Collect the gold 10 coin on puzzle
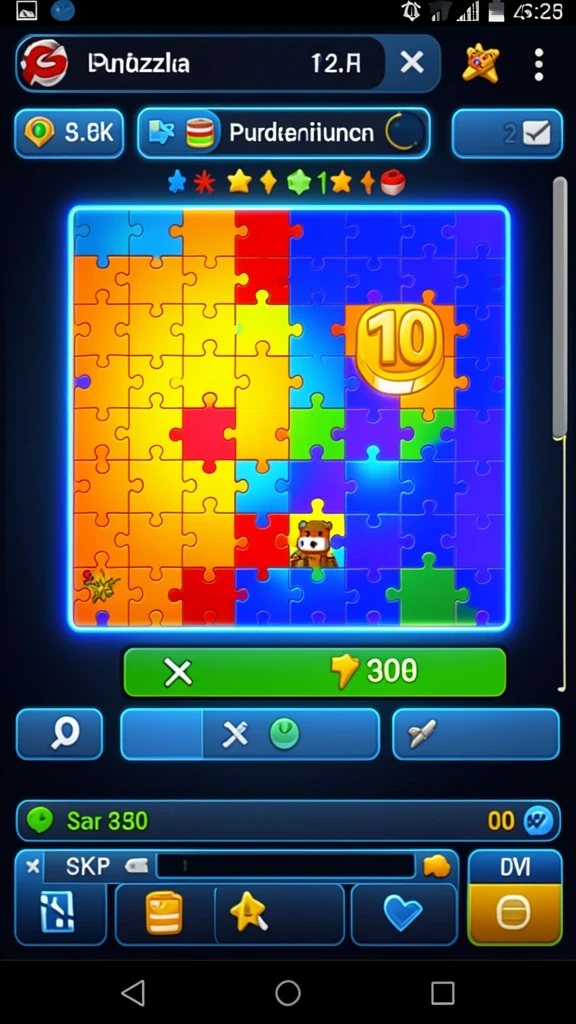The height and width of the screenshot is (1024, 576). click(x=402, y=347)
